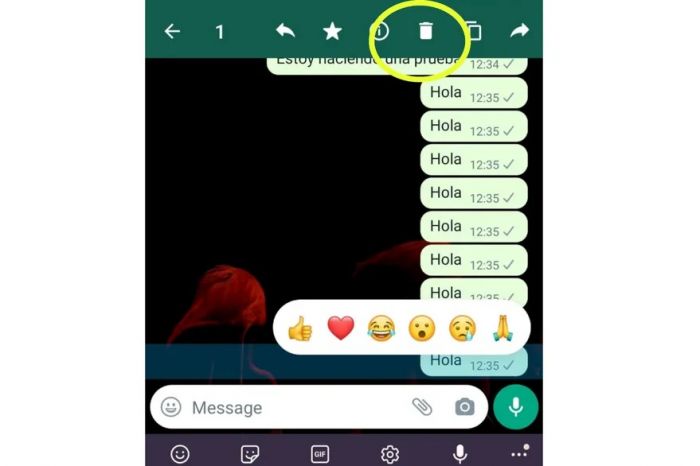Open the camera from message bar
The height and width of the screenshot is (466, 700).
coord(464,407)
